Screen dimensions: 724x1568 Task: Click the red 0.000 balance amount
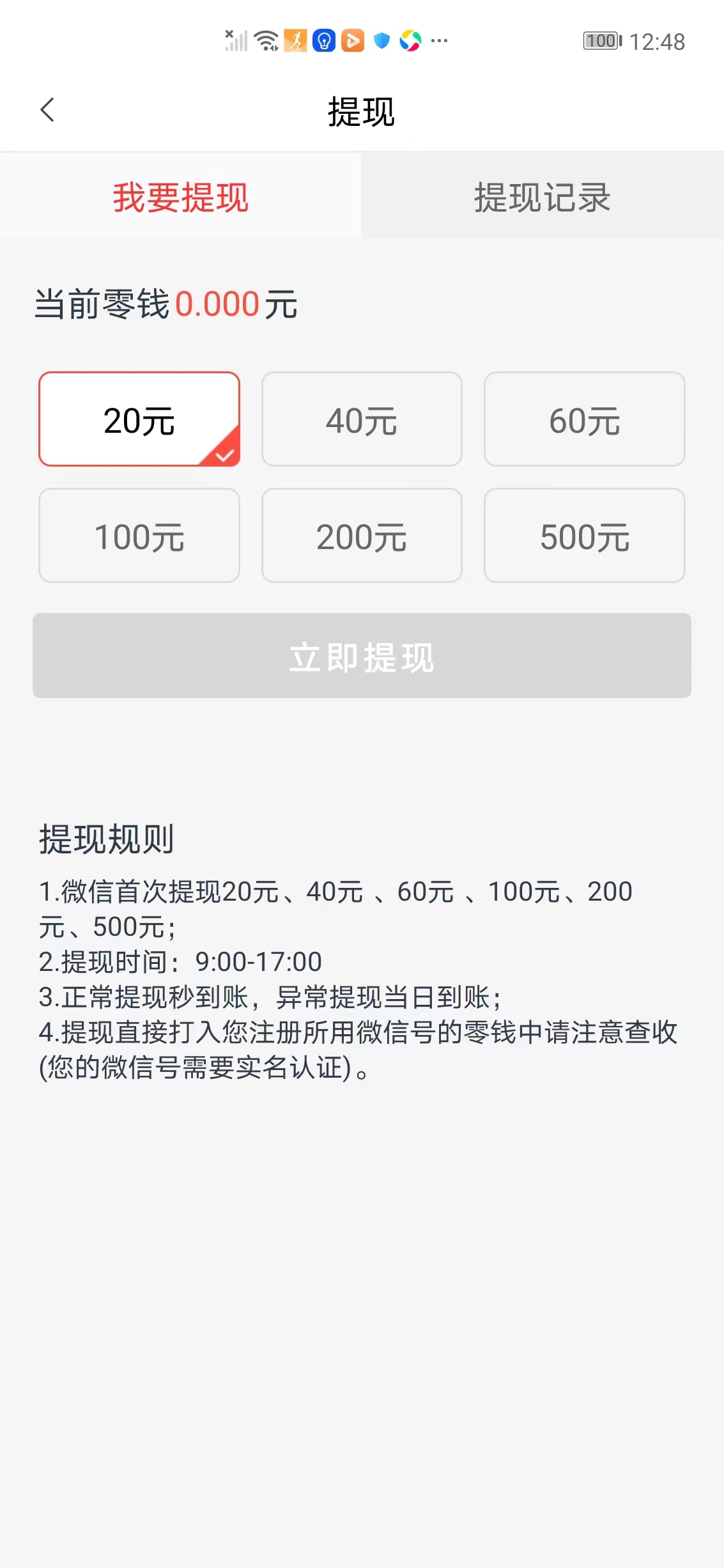(219, 306)
